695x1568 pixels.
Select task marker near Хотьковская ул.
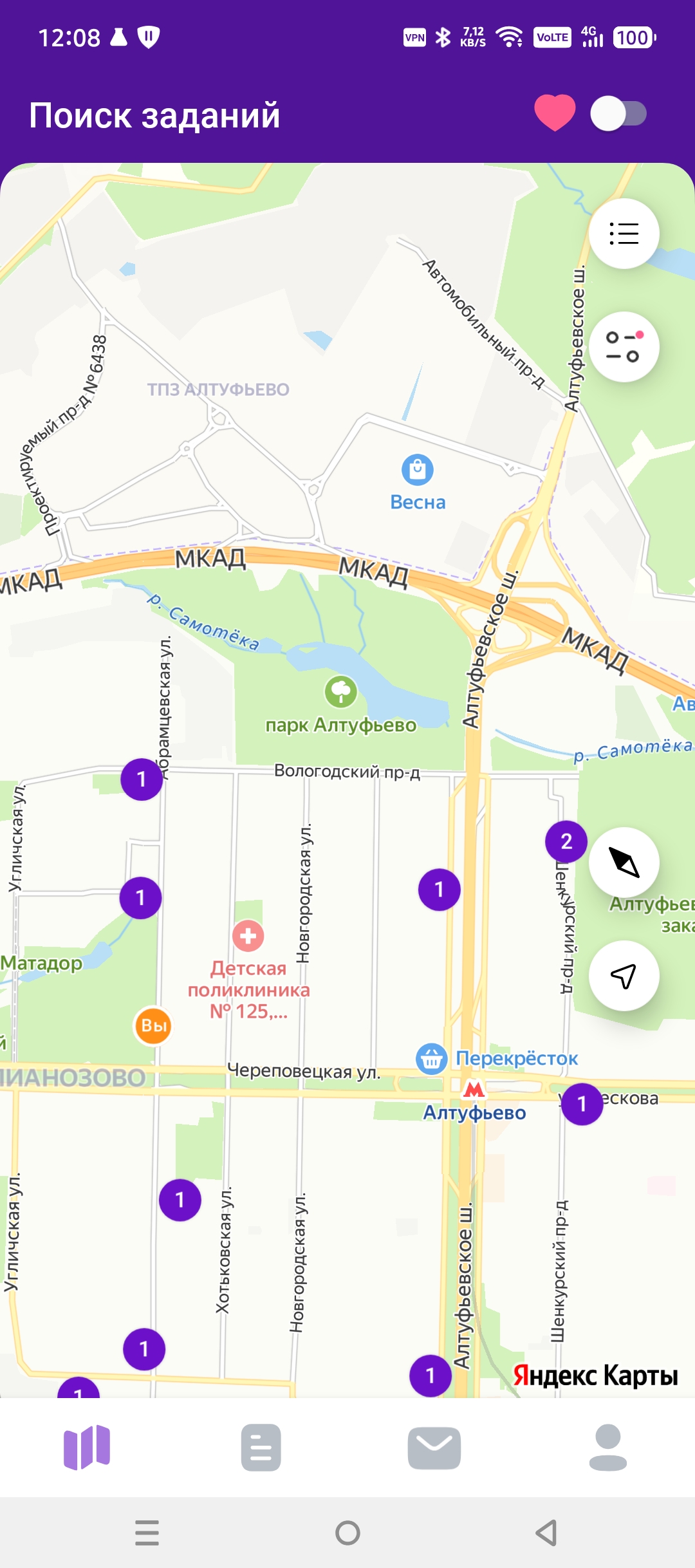coord(180,1200)
